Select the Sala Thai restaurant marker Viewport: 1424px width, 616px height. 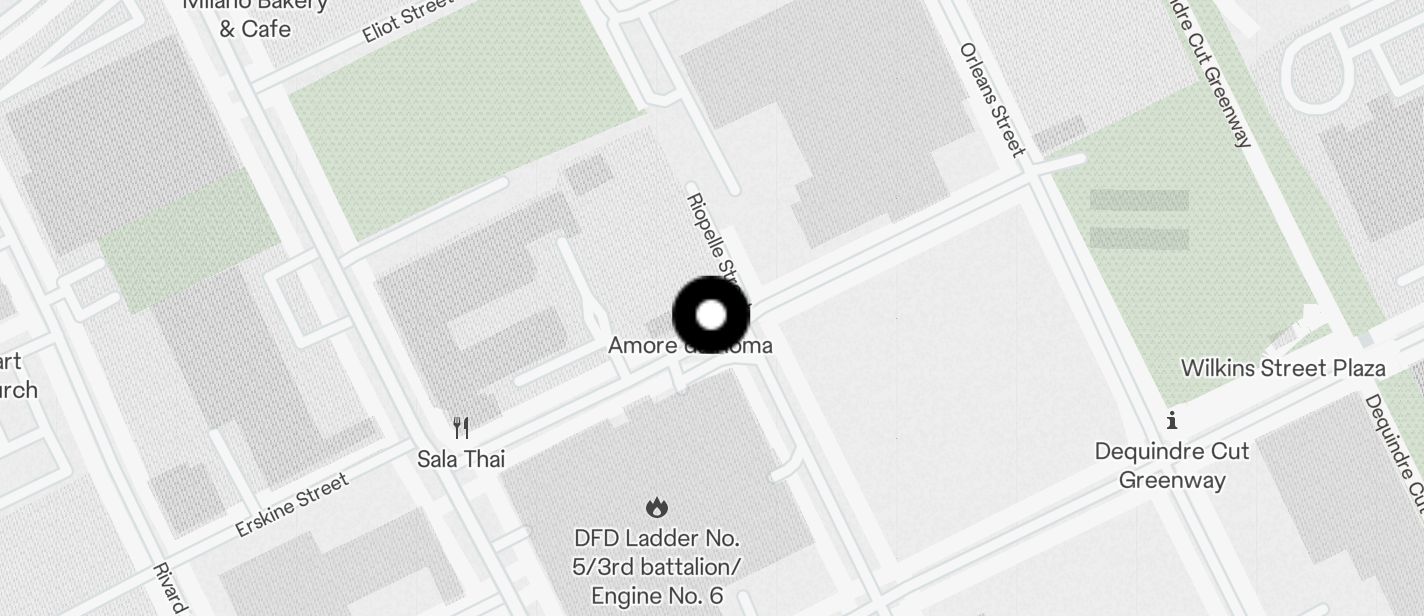[x=461, y=429]
